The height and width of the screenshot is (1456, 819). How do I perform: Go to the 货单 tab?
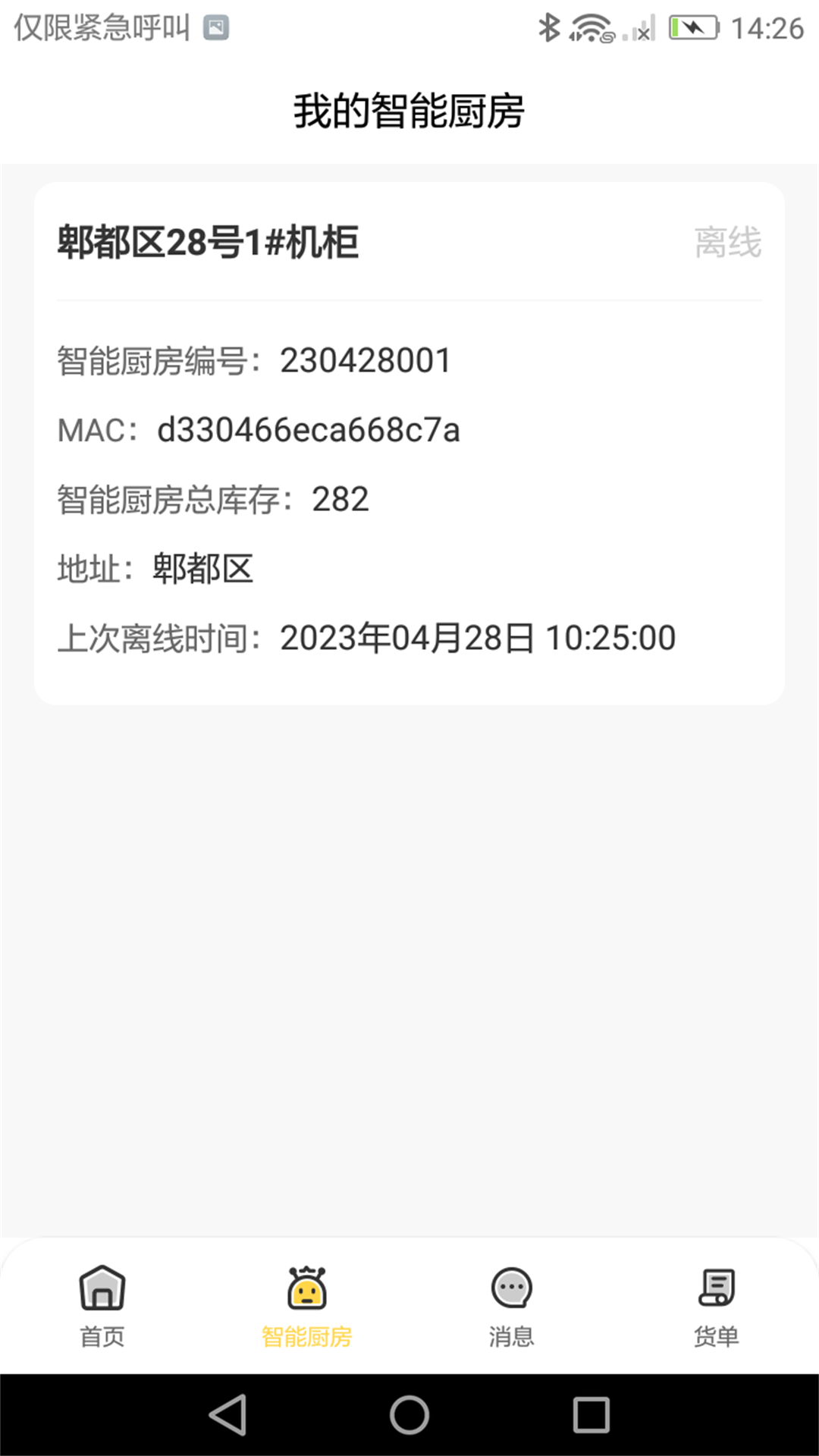[717, 1306]
